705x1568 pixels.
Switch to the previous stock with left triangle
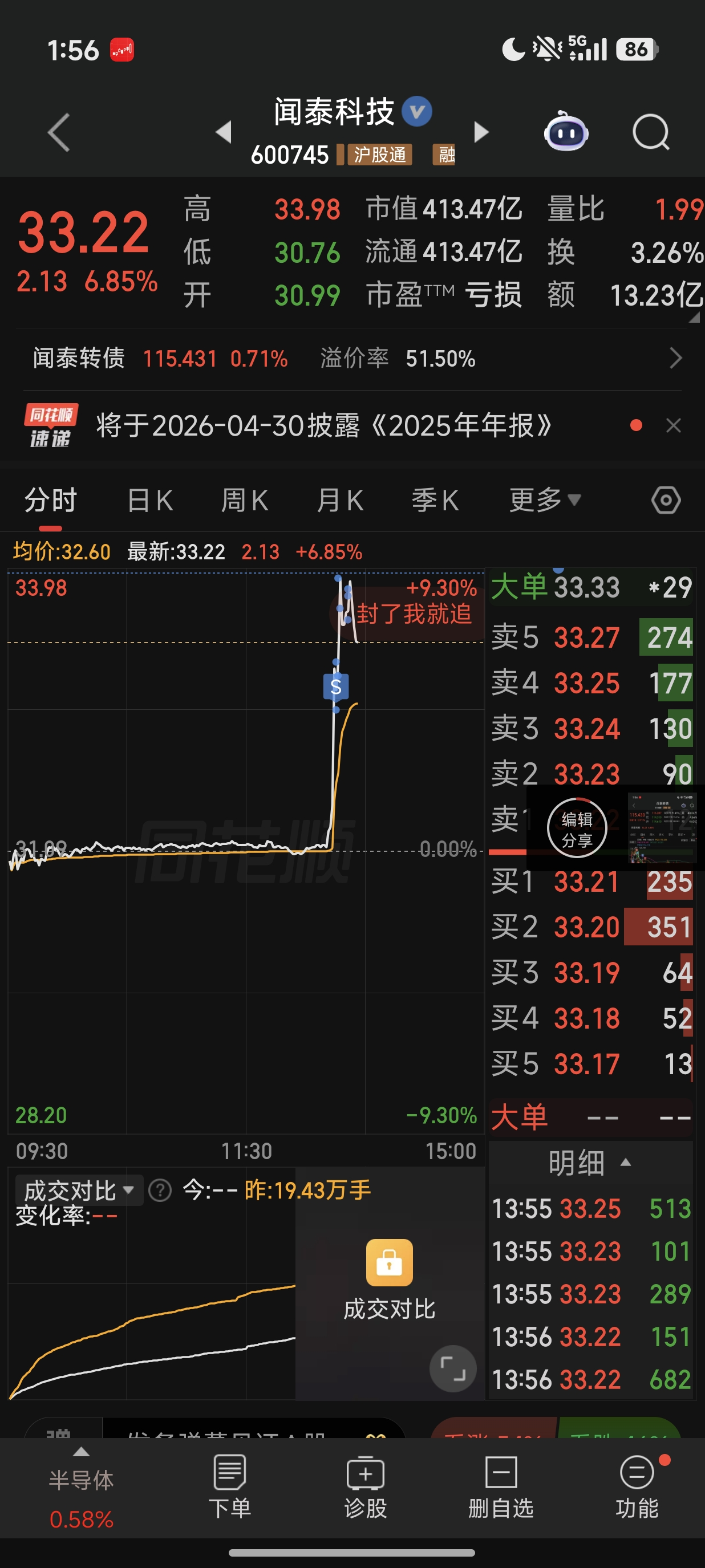click(224, 132)
